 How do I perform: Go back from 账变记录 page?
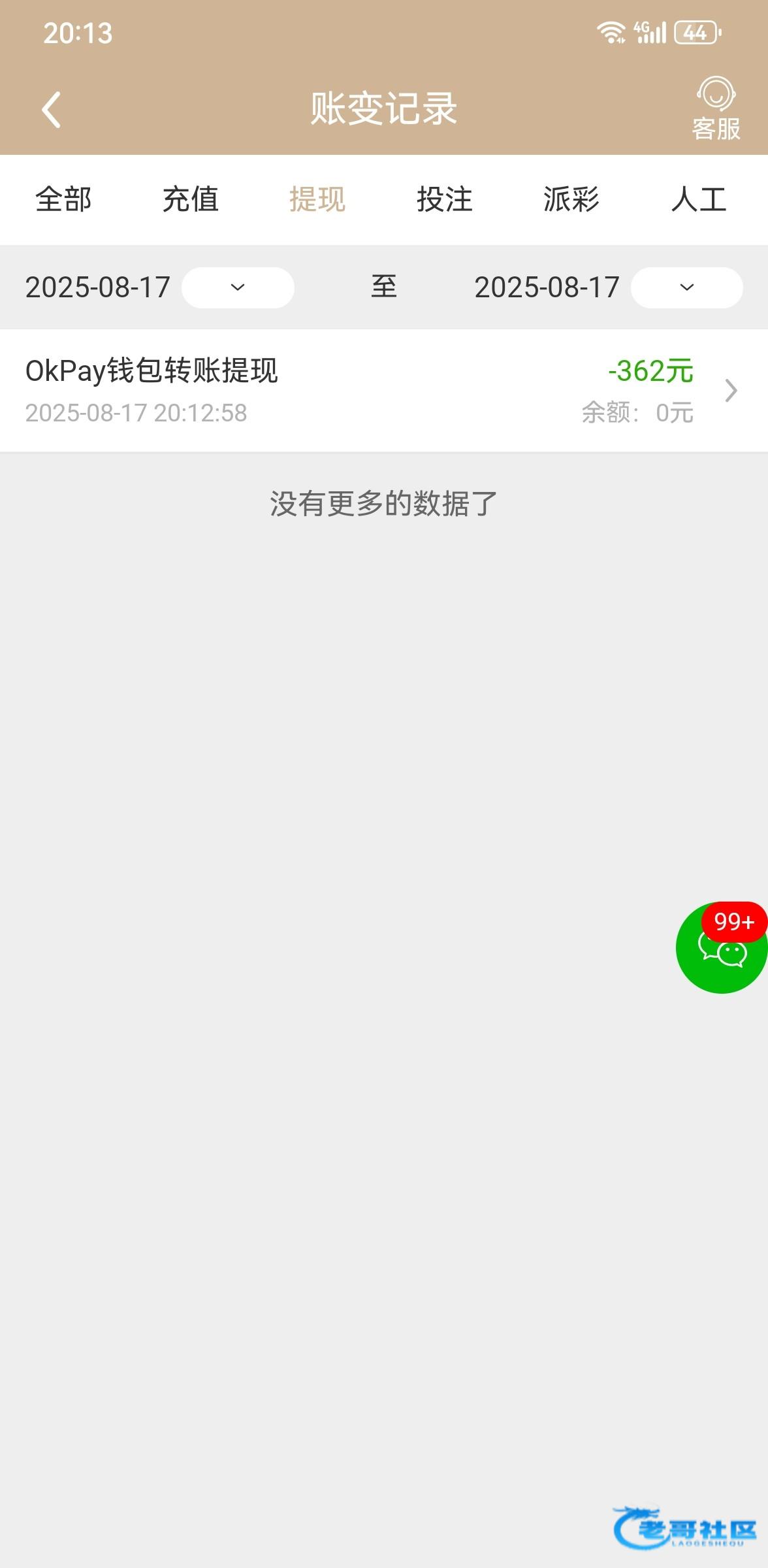(x=52, y=109)
